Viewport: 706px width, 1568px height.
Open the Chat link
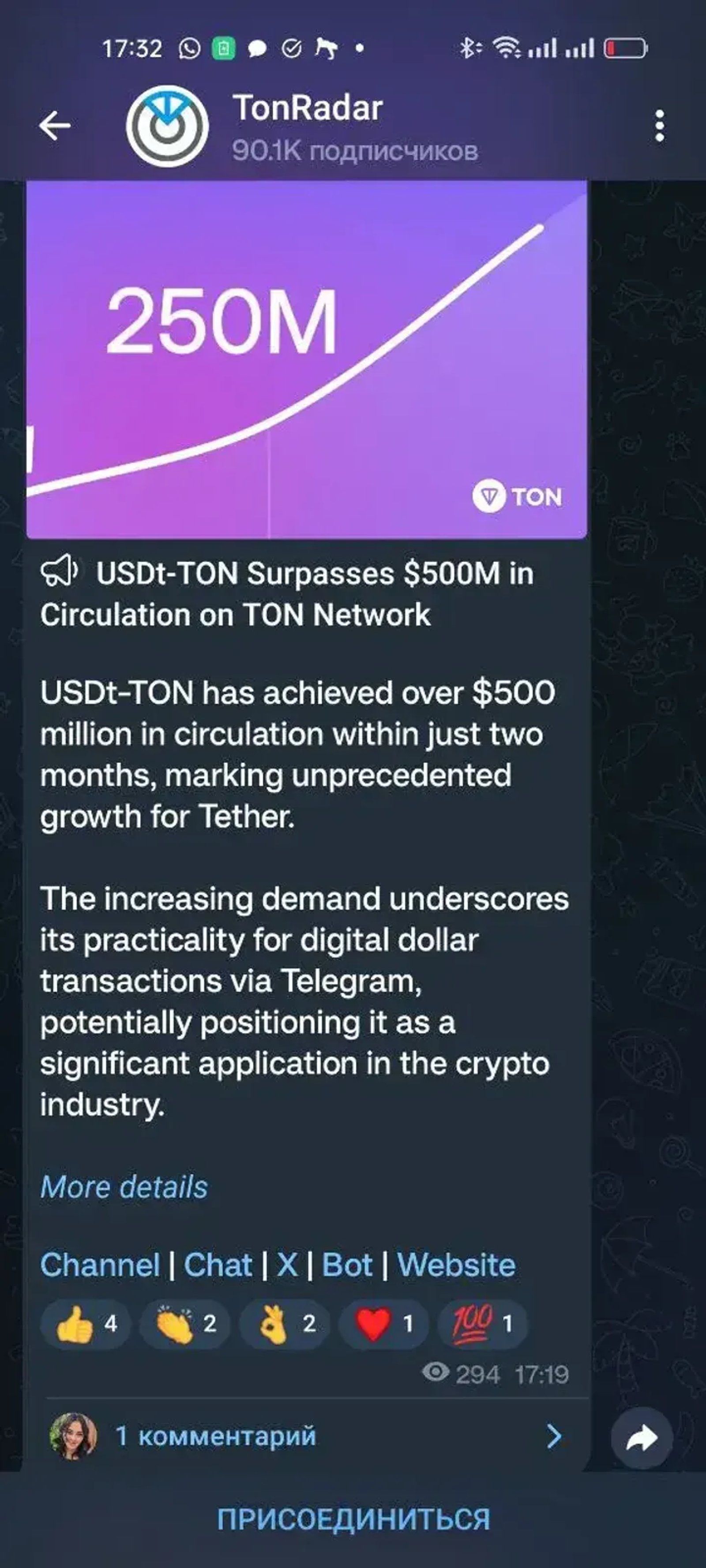pyautogui.click(x=218, y=1265)
